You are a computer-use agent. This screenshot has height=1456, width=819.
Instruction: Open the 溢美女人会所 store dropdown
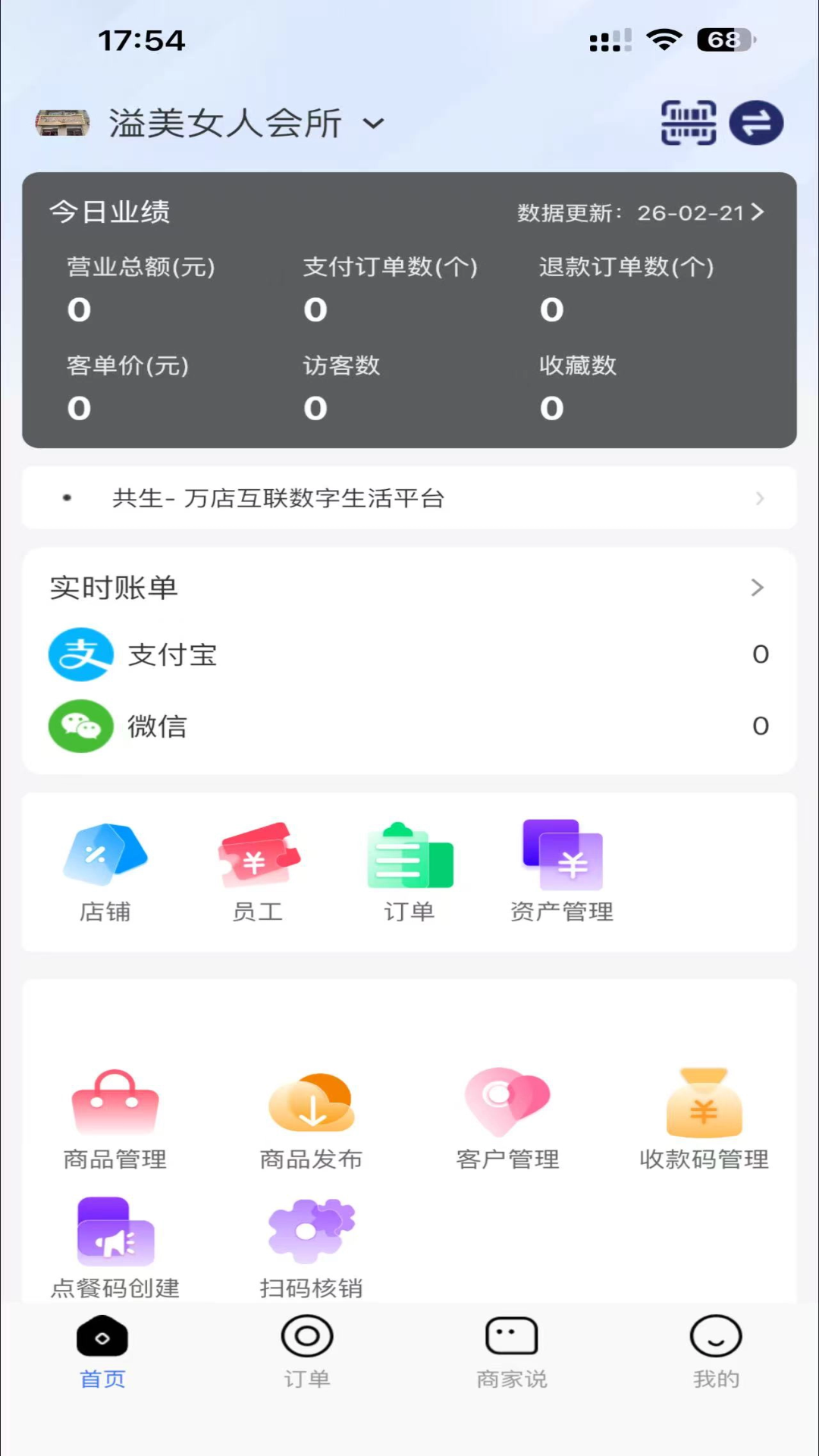click(373, 124)
